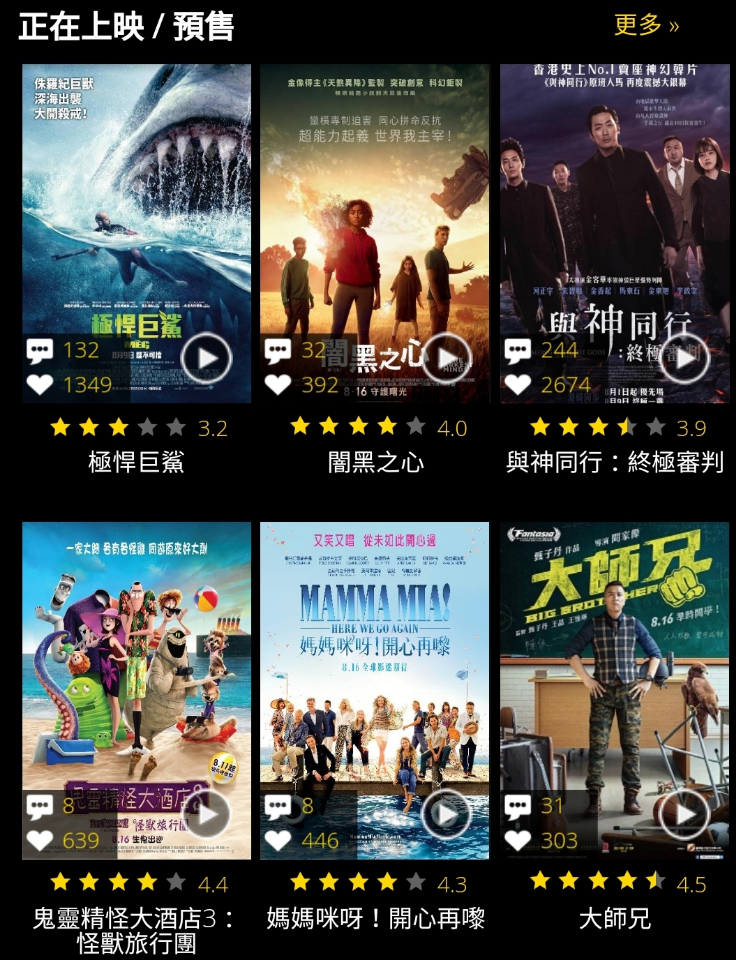View comments for 與神同行:終極審判
This screenshot has width=736, height=960.
(518, 350)
